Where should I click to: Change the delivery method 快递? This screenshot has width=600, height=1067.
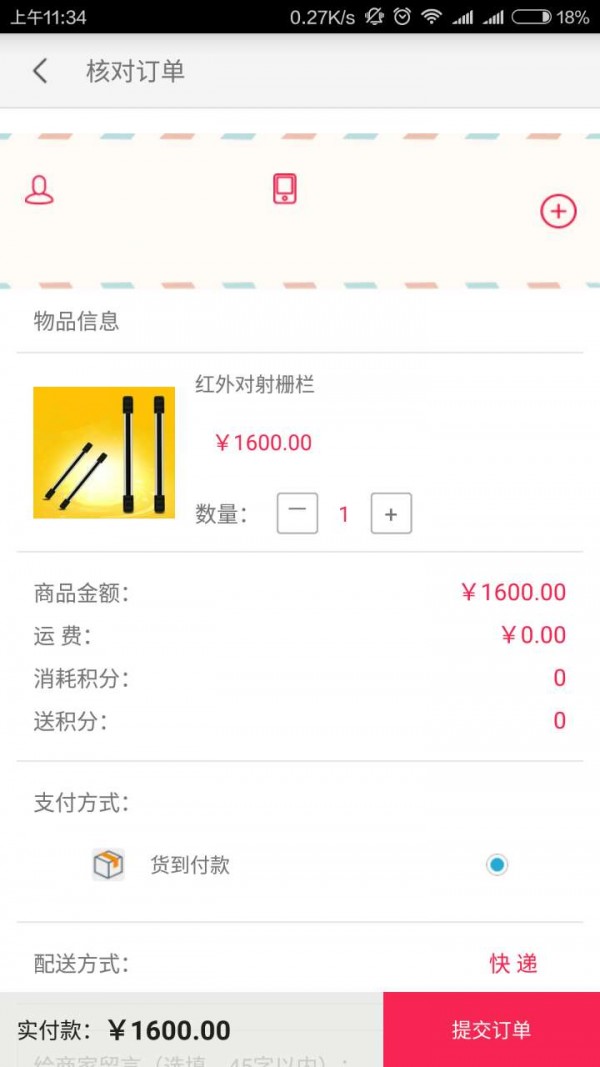pyautogui.click(x=513, y=964)
